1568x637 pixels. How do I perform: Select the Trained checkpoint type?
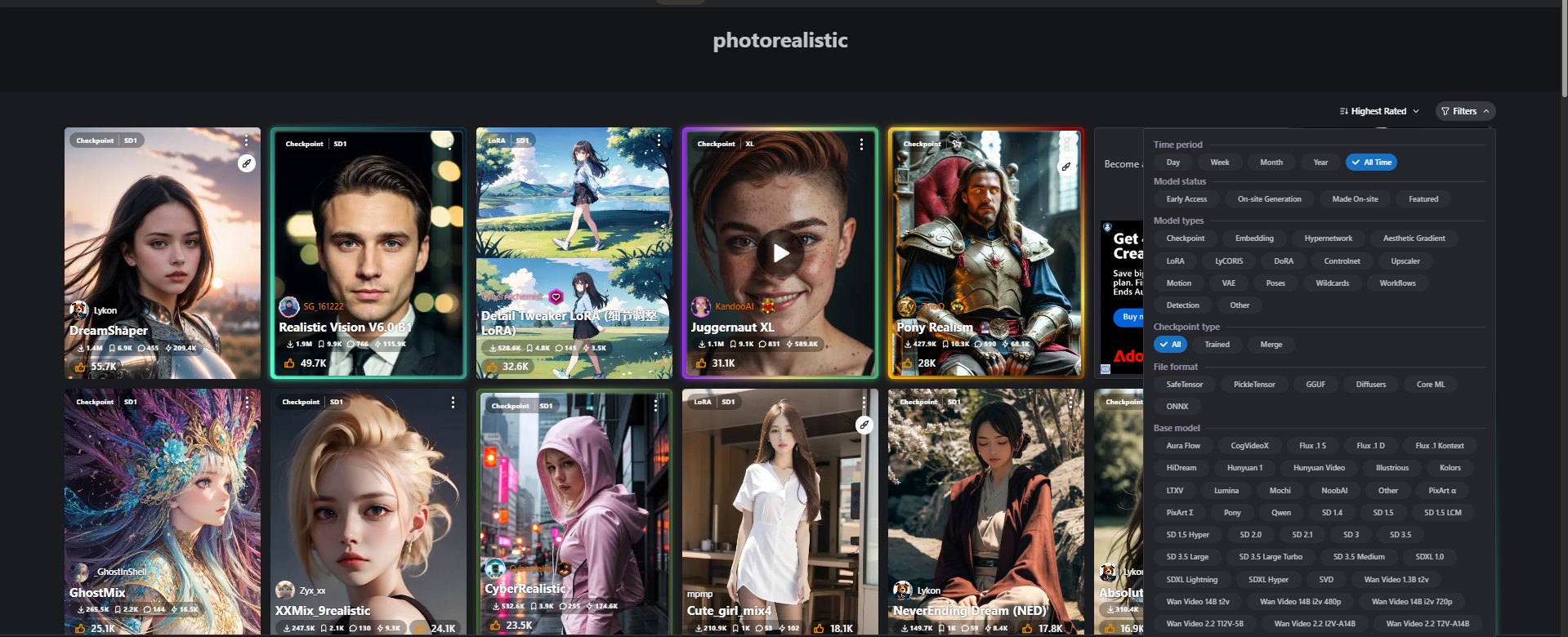[1217, 345]
